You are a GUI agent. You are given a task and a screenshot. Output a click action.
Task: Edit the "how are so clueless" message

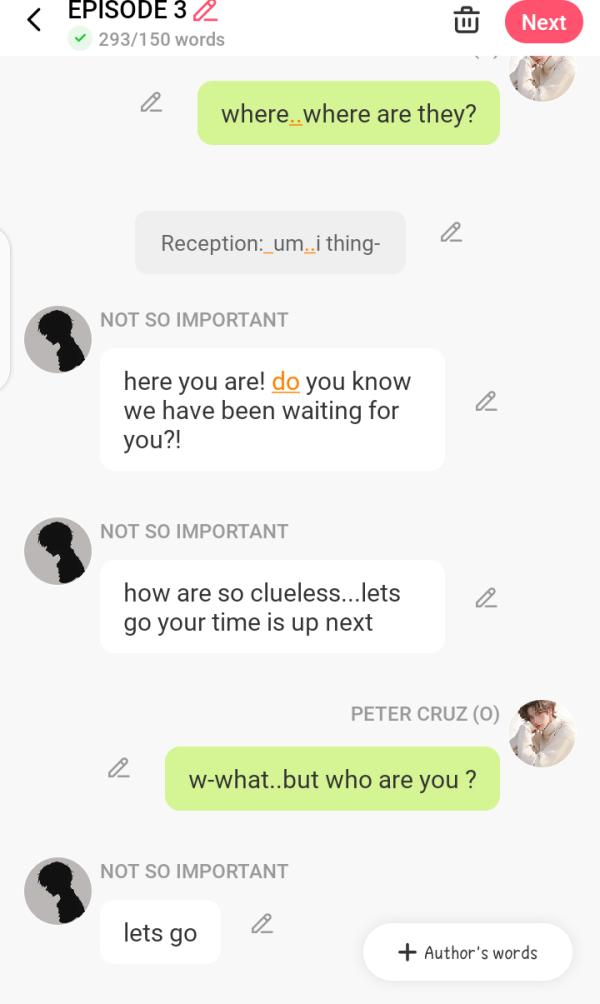pos(486,598)
